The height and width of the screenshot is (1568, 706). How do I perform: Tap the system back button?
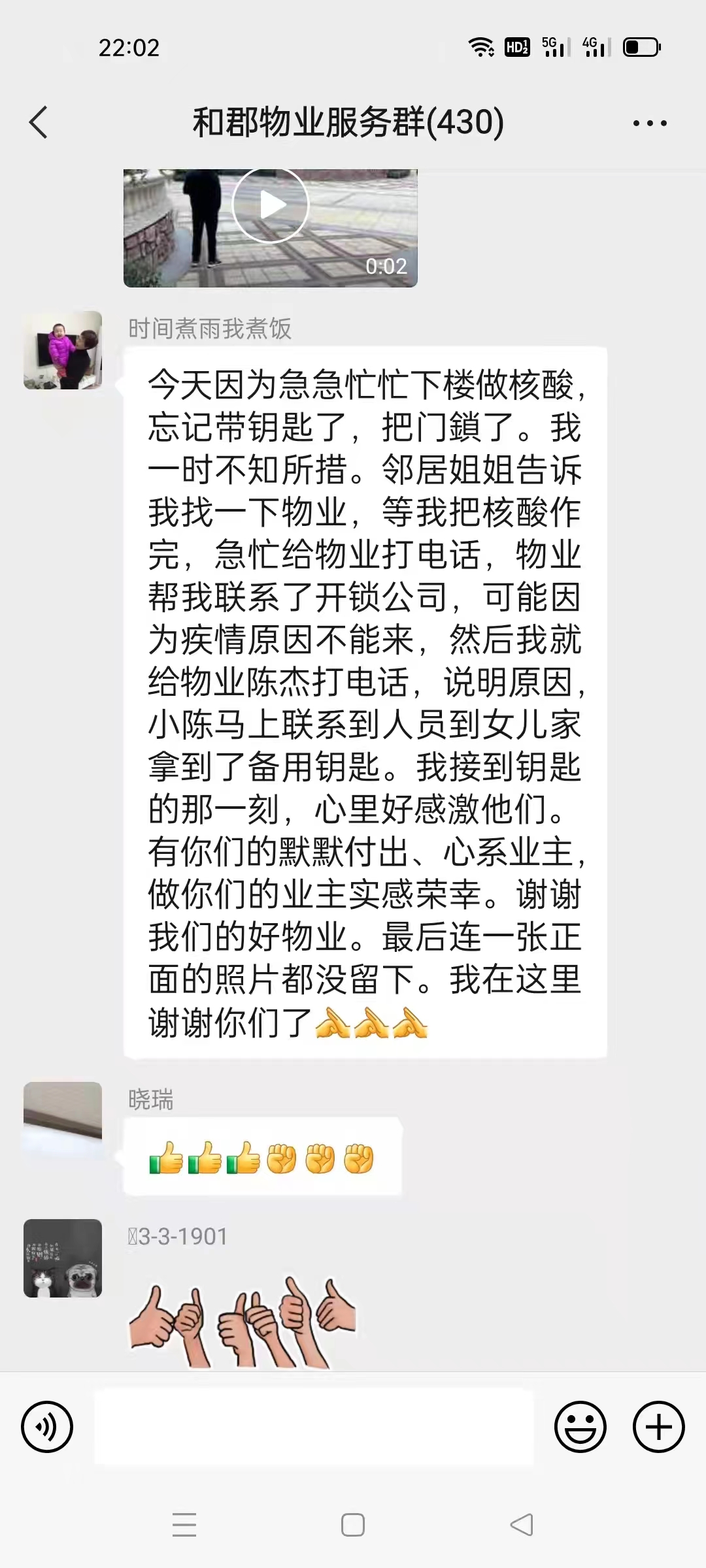522,1526
